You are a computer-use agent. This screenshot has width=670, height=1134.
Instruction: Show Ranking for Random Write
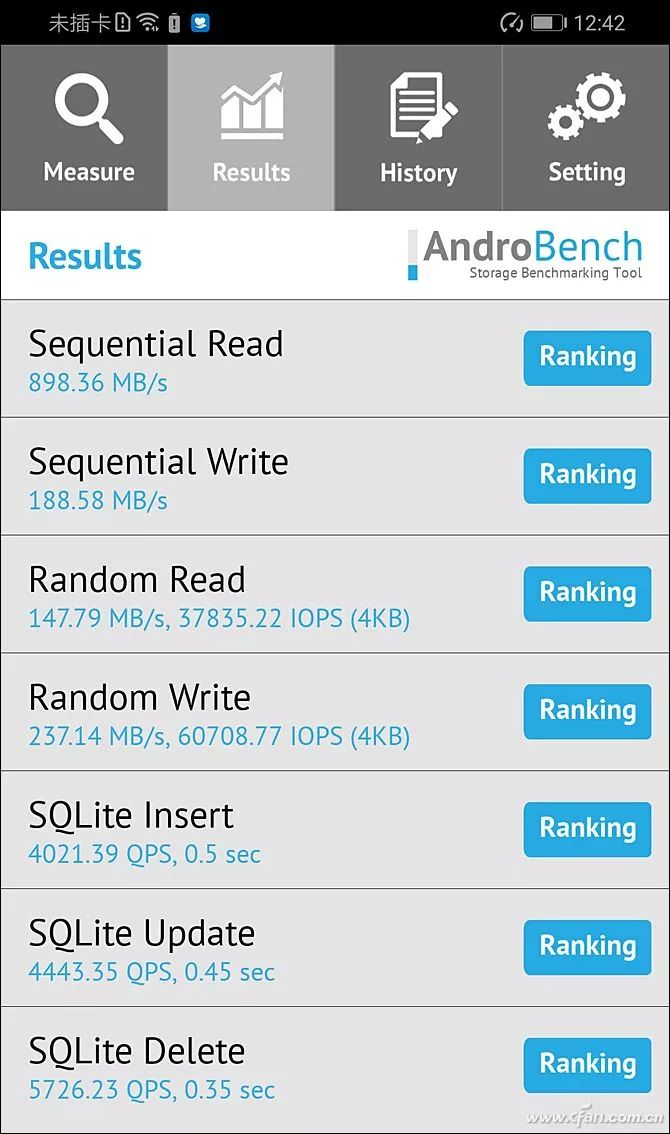(x=588, y=712)
